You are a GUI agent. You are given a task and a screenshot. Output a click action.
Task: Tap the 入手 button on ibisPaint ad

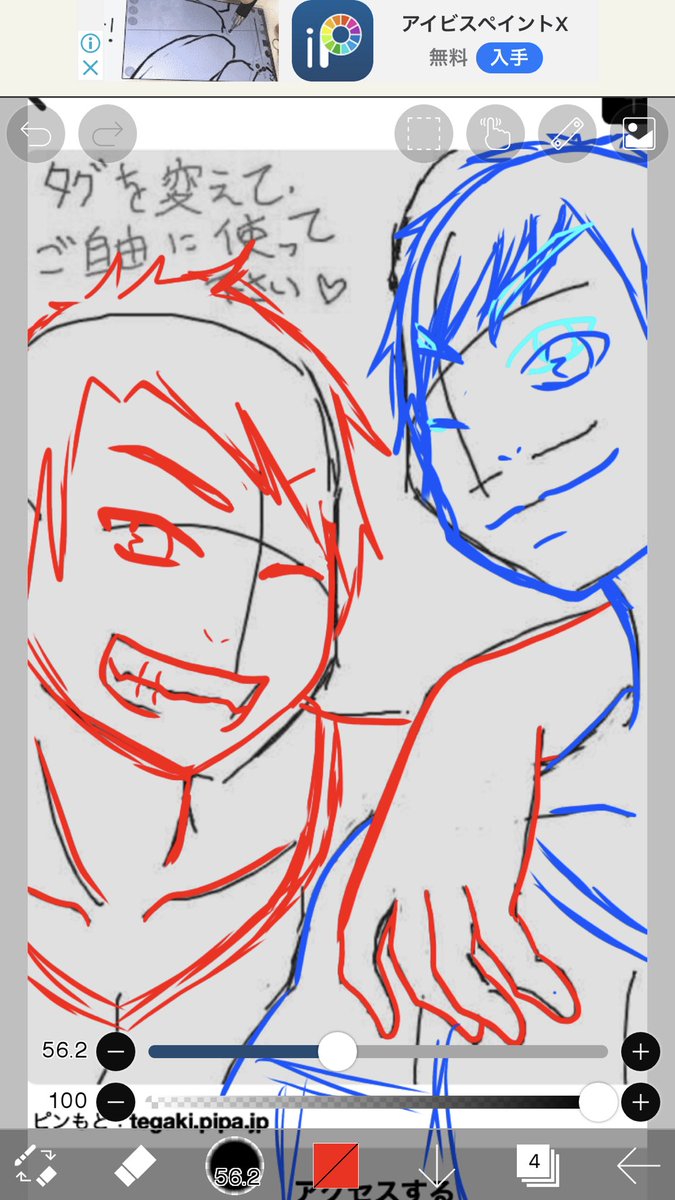pos(509,58)
